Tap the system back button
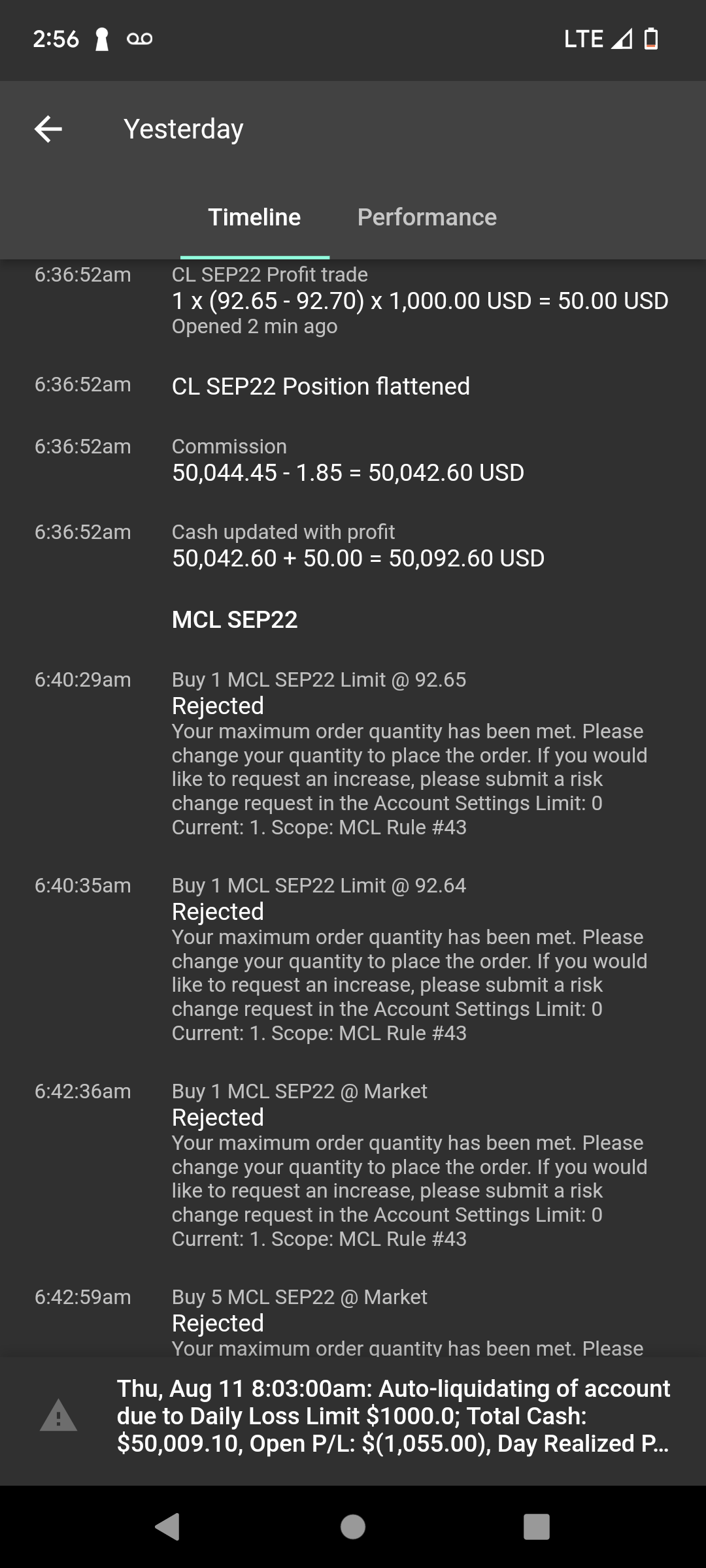Image resolution: width=706 pixels, height=1568 pixels. [167, 1527]
